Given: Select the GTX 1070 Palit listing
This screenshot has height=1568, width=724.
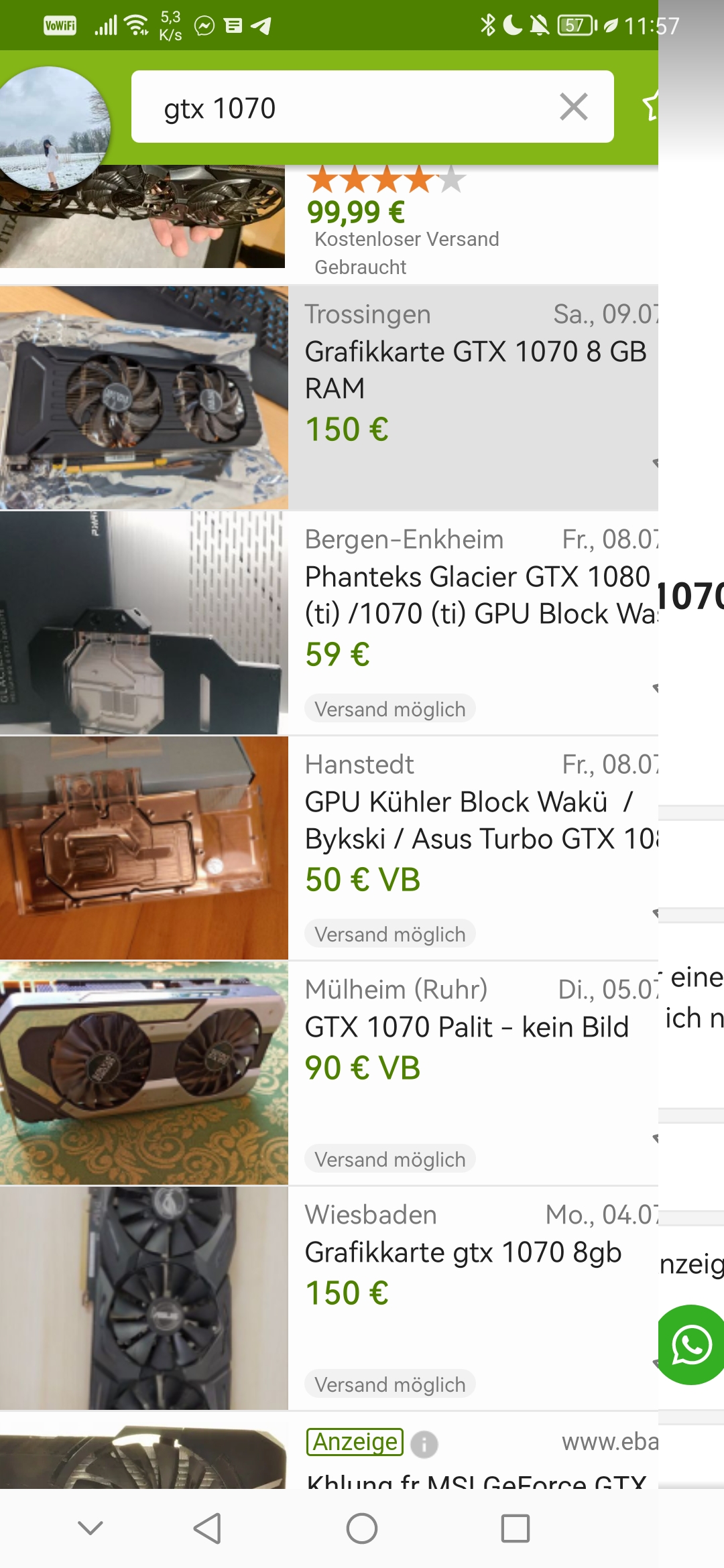Looking at the screenshot, I should point(469,1045).
